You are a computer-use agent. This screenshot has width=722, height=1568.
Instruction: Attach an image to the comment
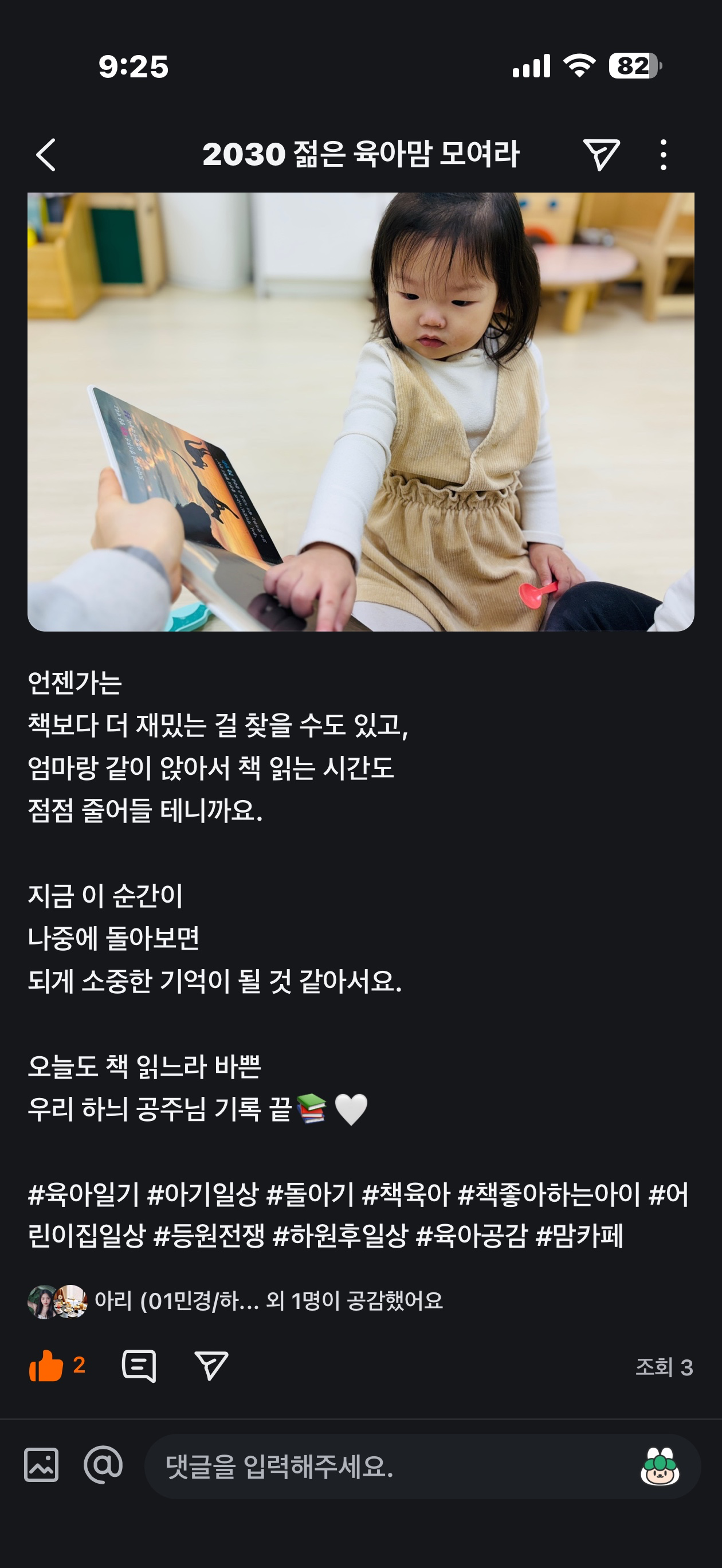pyautogui.click(x=41, y=1464)
